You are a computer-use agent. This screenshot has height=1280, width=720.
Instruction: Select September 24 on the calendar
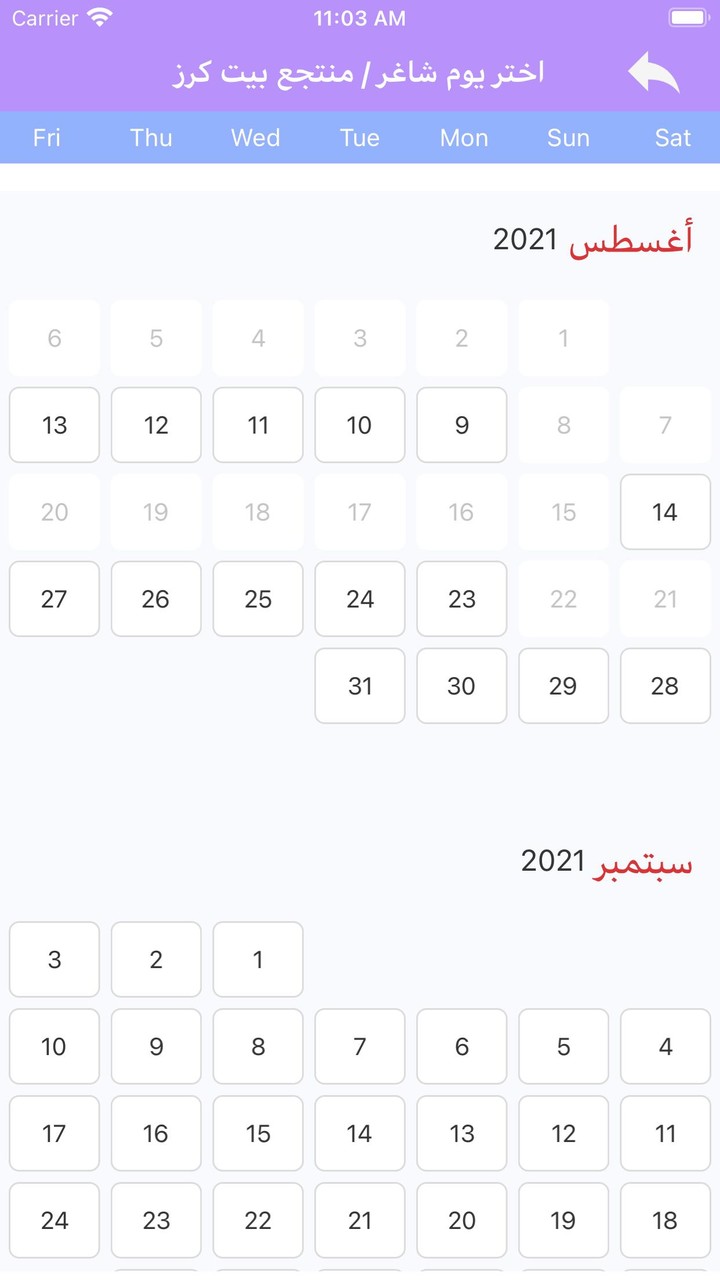(x=53, y=1221)
